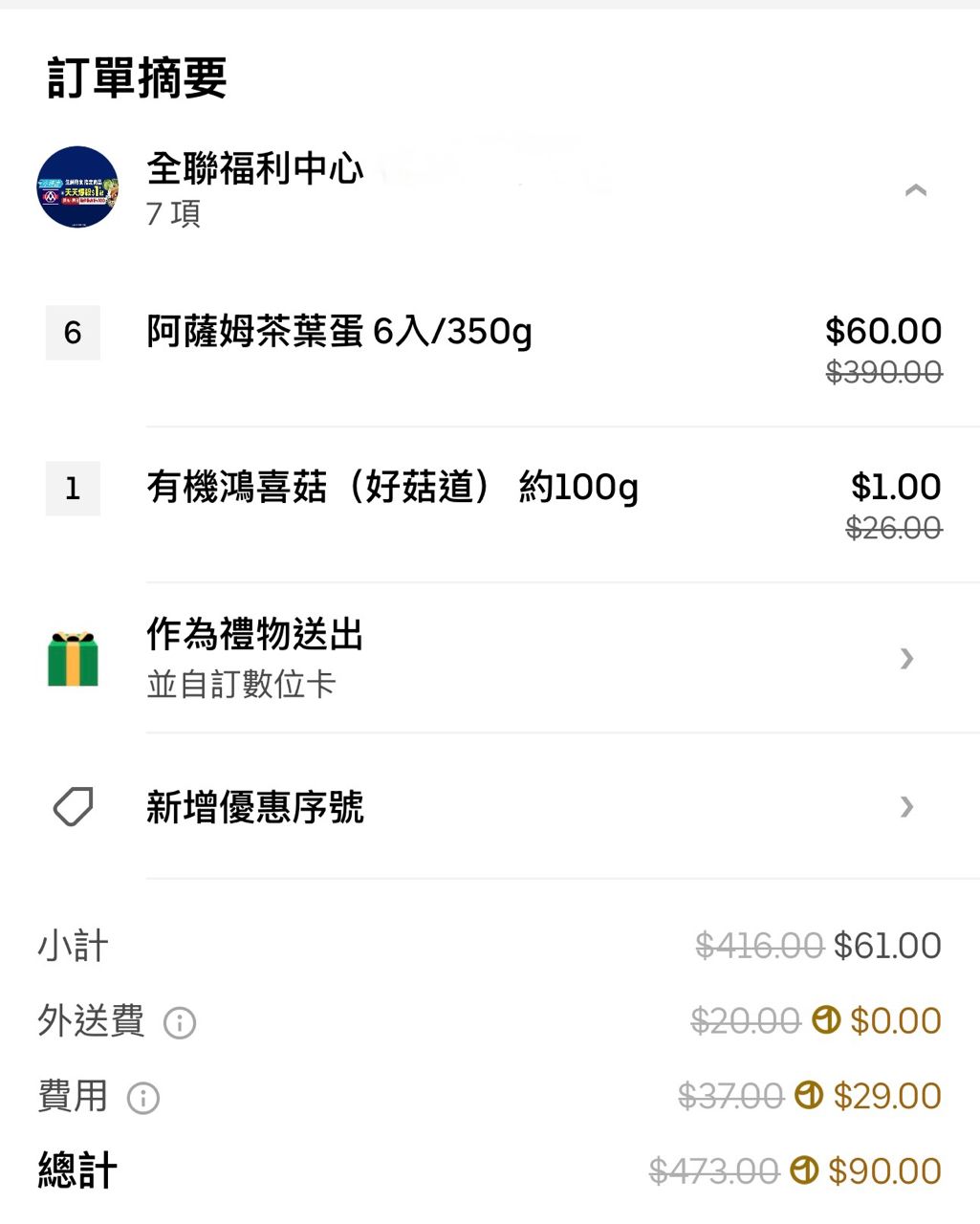
Task: Show info about 費用
Action: pos(143,1098)
